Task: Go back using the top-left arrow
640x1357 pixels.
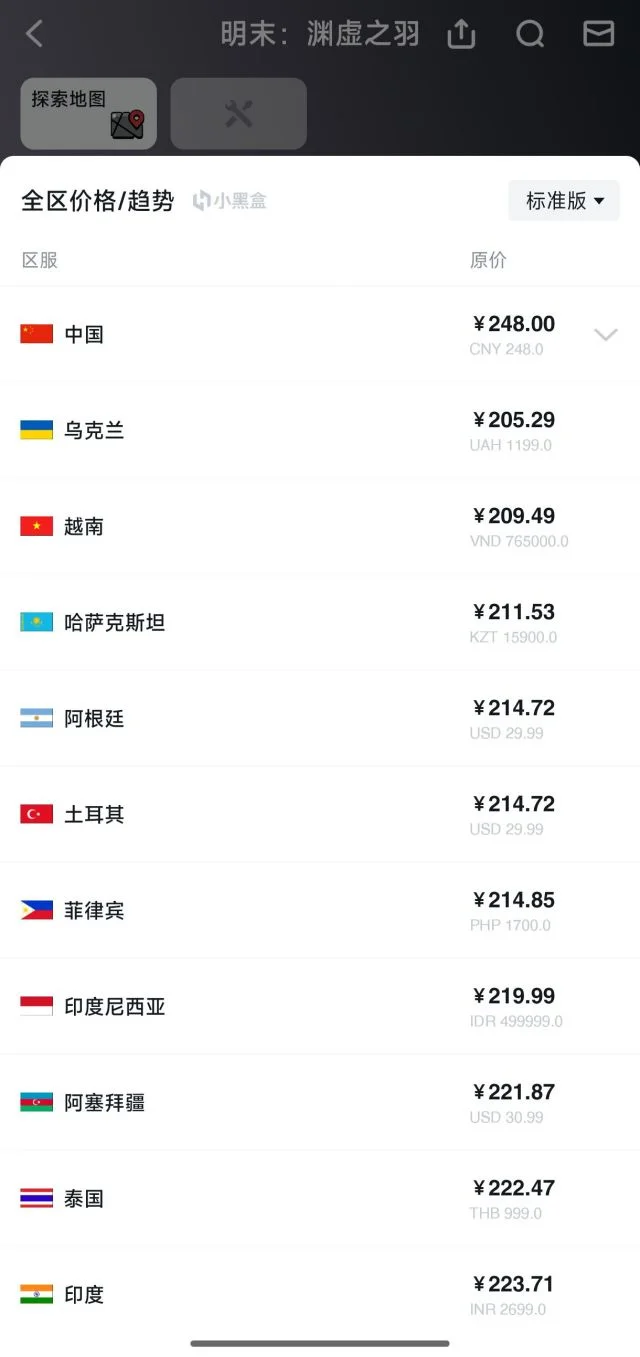Action: (x=34, y=34)
